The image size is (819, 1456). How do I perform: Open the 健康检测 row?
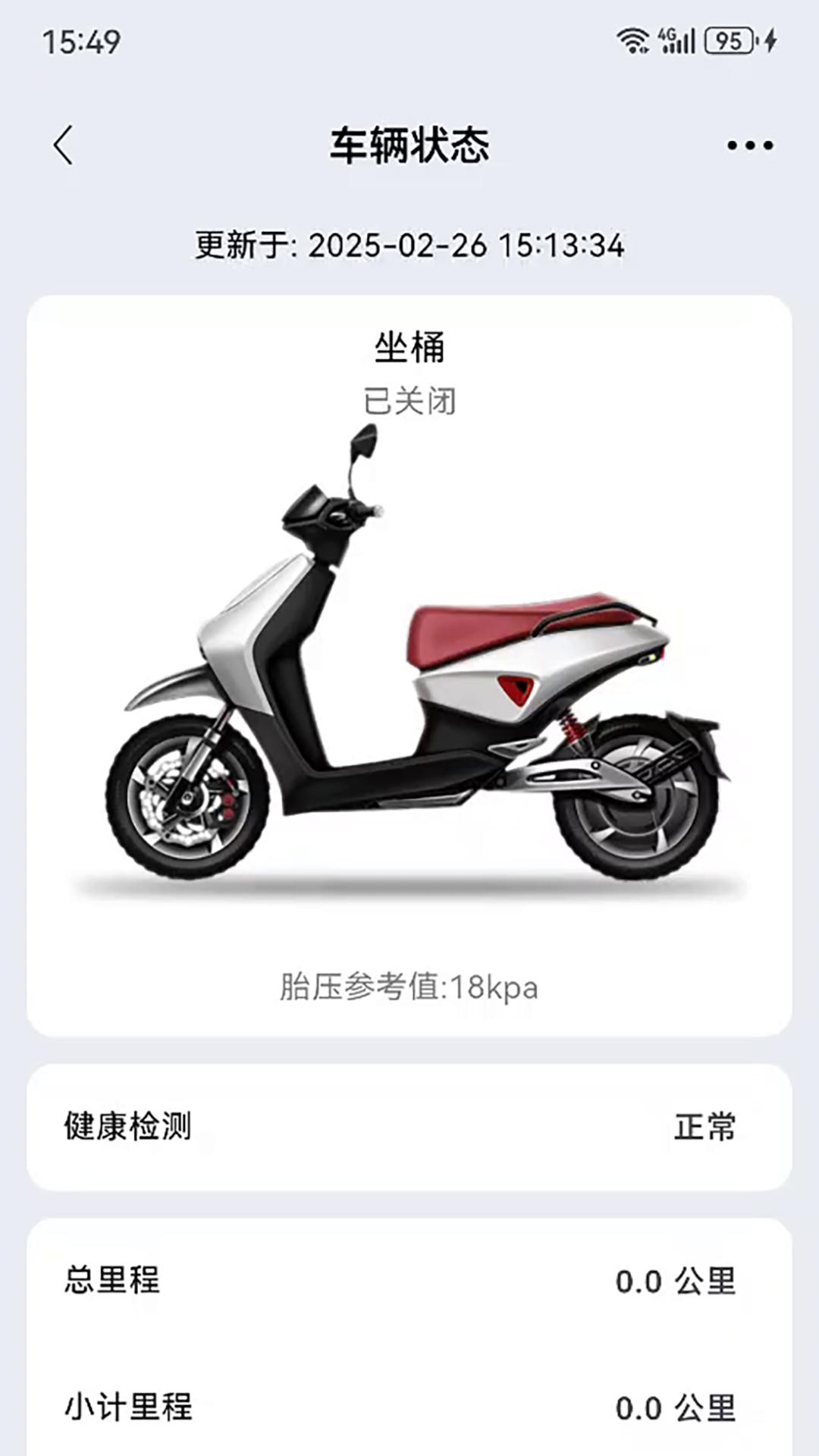(409, 1127)
